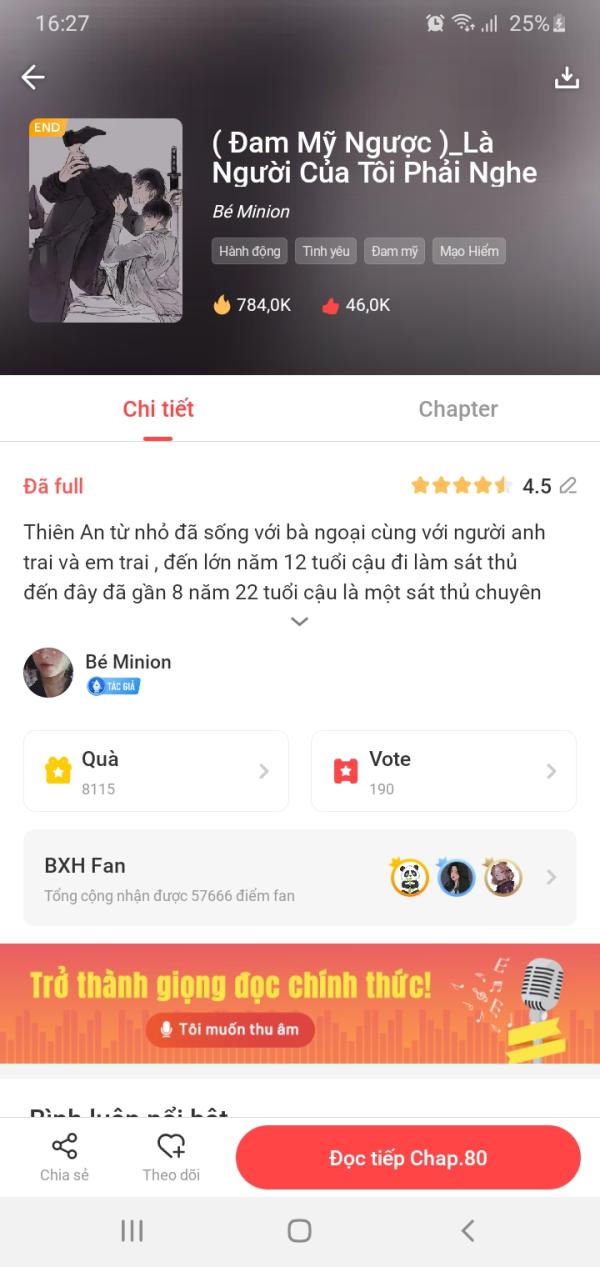Select the Mạo Hiểm tag chip

coord(469,251)
